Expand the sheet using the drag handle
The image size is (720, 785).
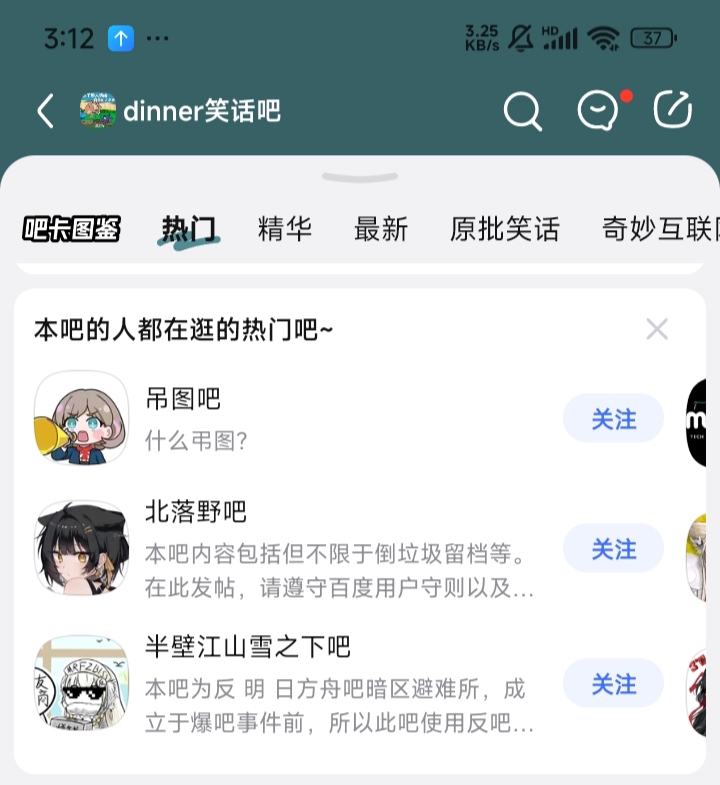click(360, 177)
